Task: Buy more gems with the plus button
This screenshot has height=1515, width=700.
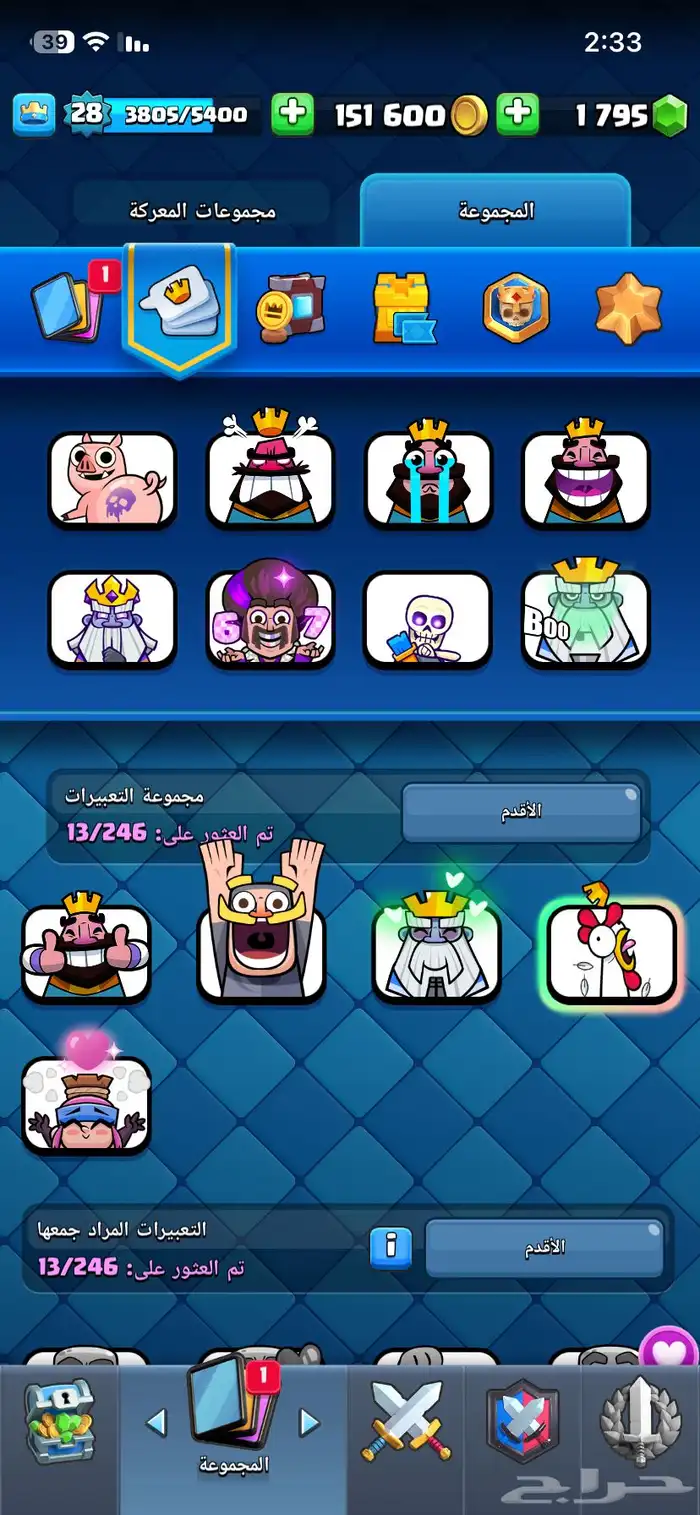Action: pyautogui.click(x=517, y=114)
